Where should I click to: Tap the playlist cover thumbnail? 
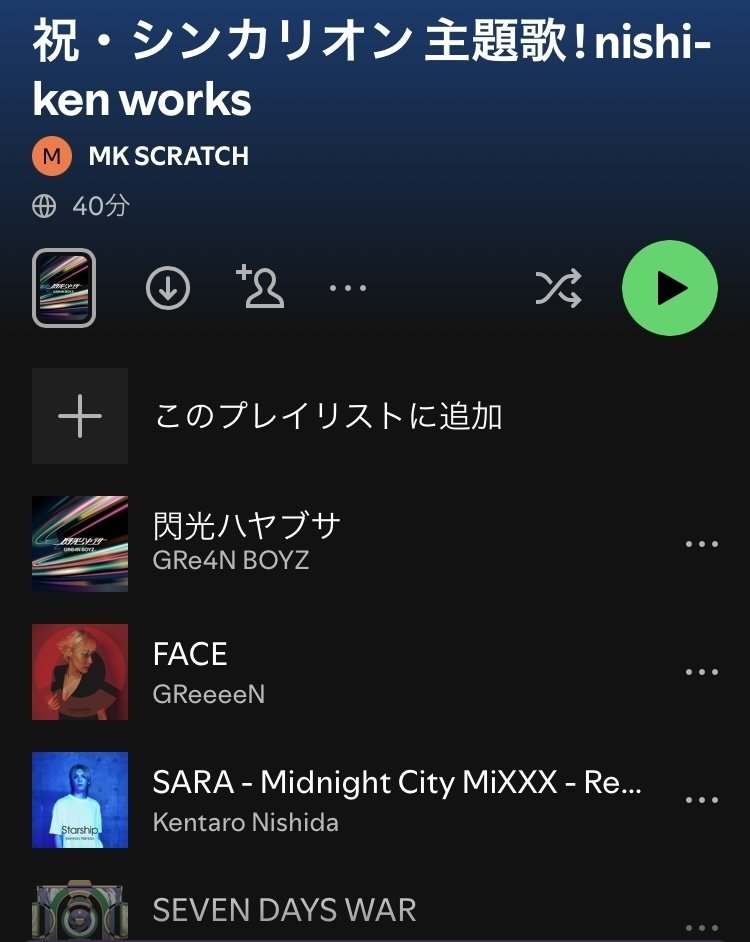[64, 289]
